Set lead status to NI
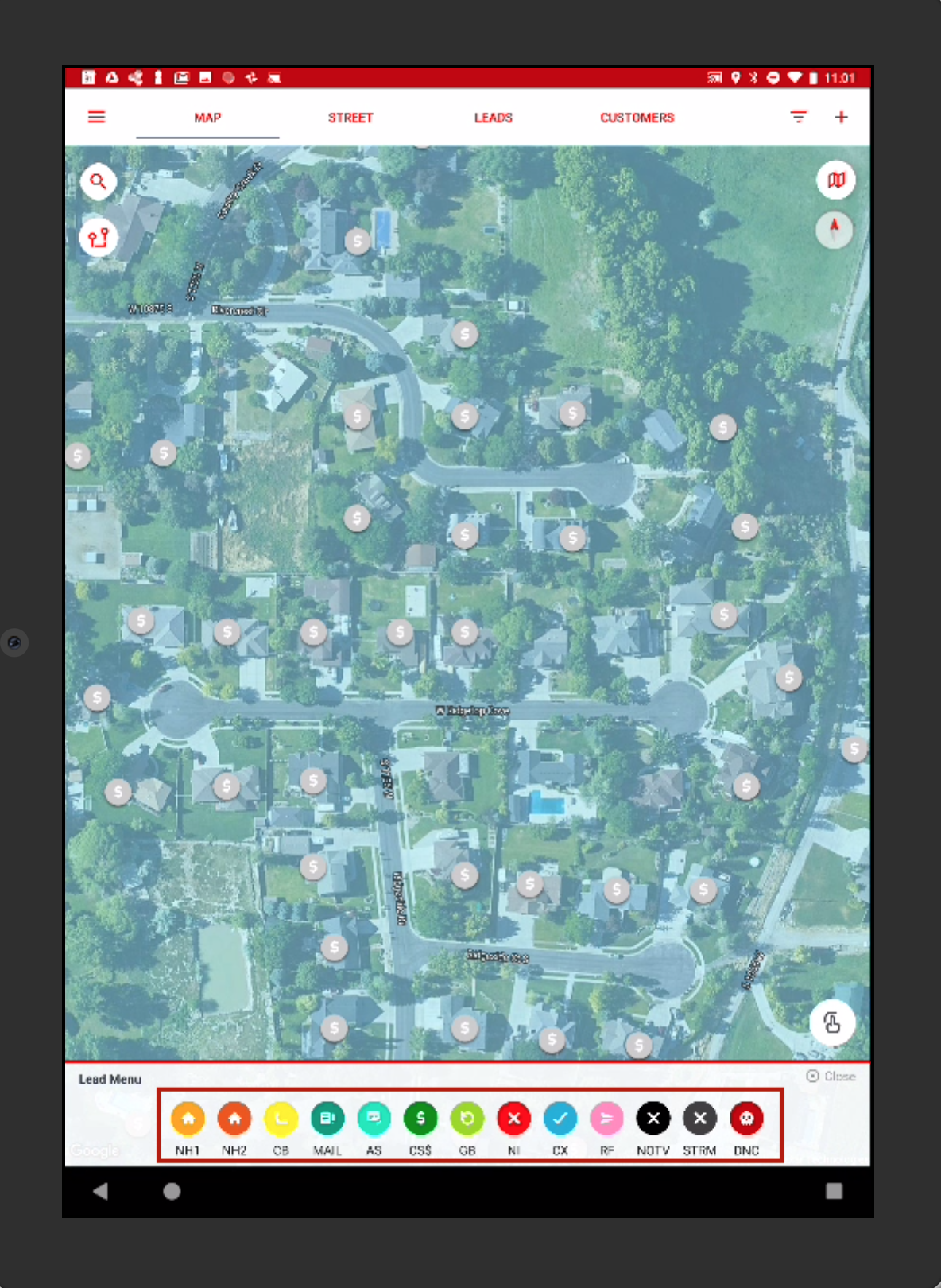Viewport: 941px width, 1288px height. click(x=513, y=1119)
